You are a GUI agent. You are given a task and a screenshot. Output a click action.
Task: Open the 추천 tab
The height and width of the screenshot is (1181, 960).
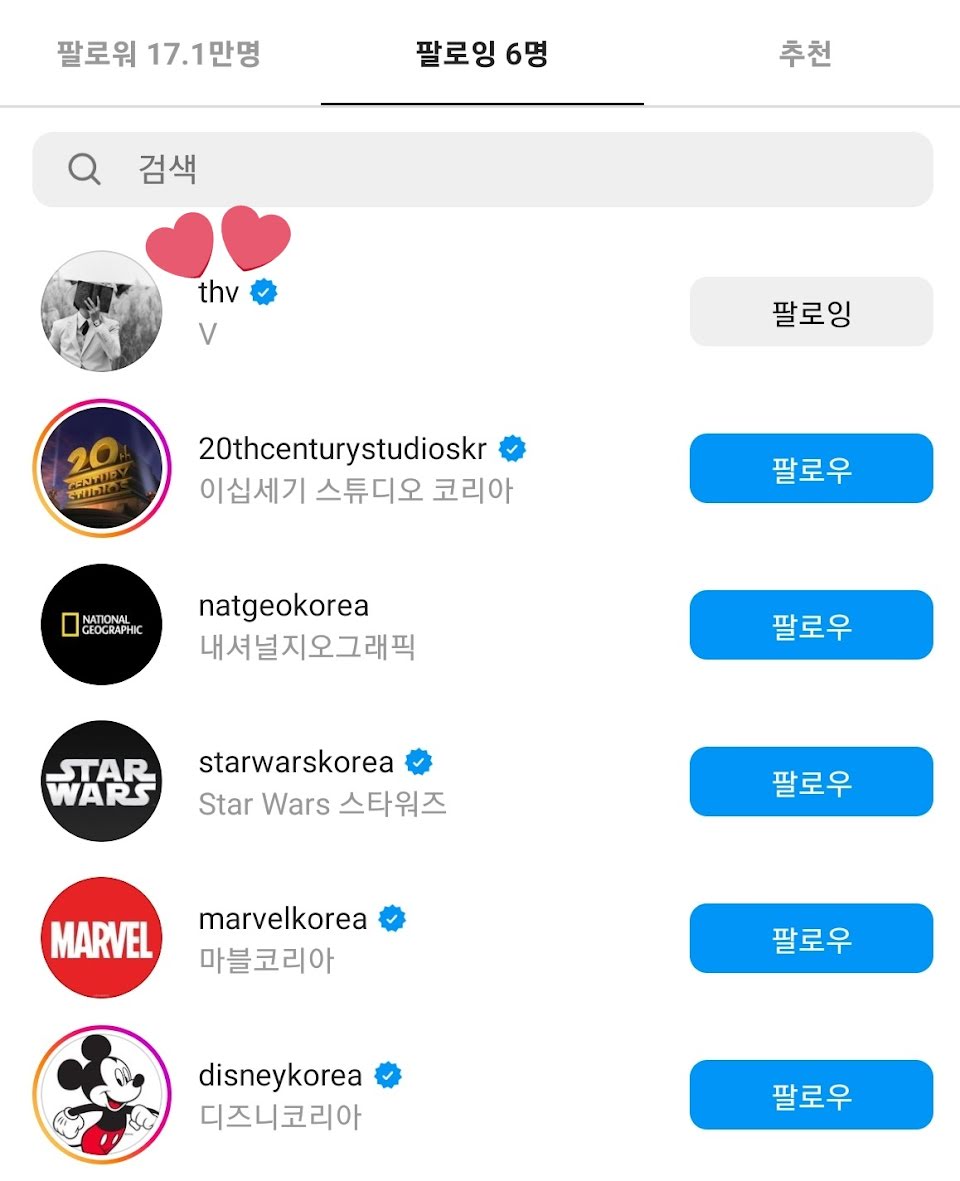[804, 53]
